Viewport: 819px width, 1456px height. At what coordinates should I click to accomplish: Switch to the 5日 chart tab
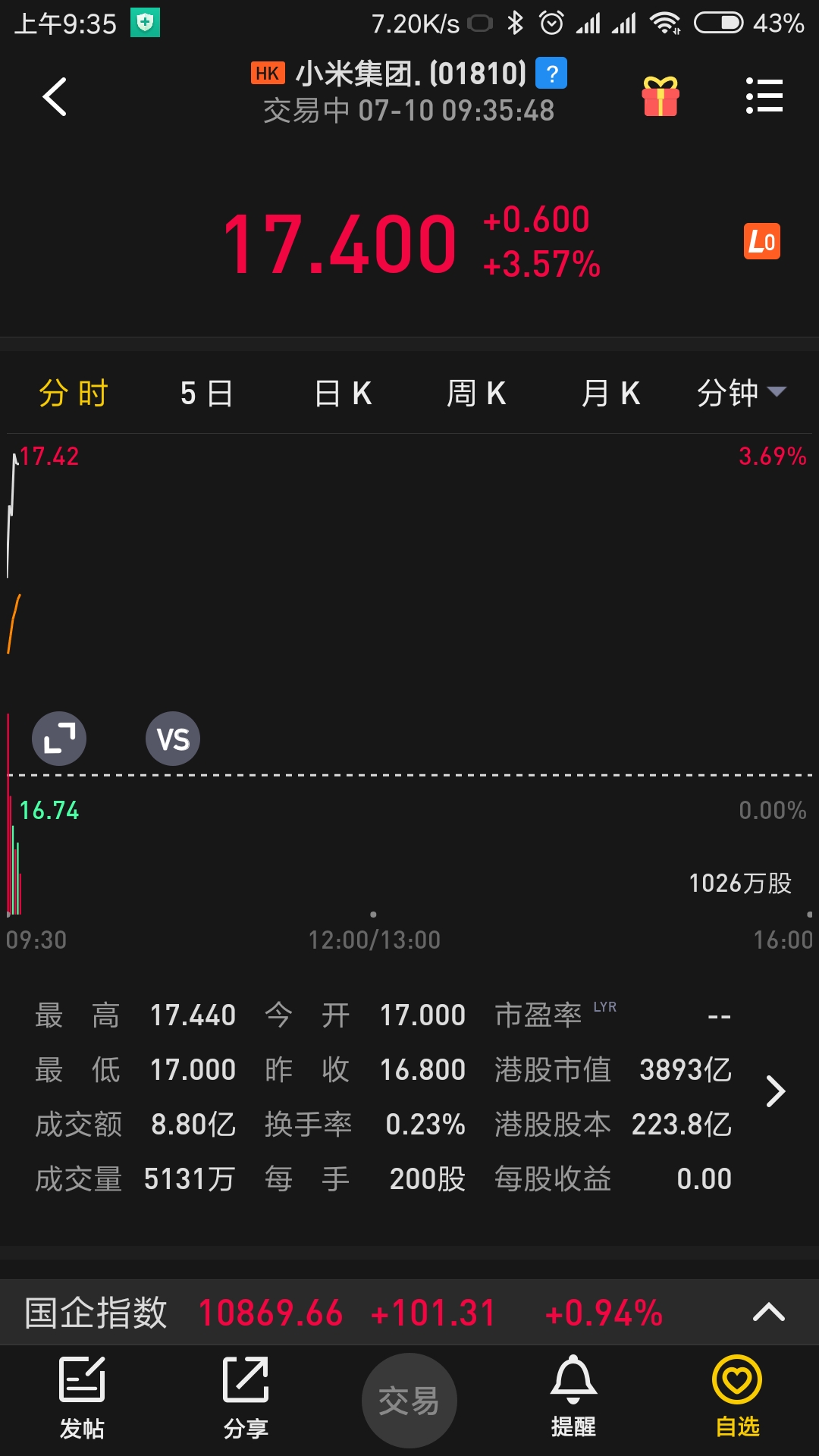click(x=206, y=393)
